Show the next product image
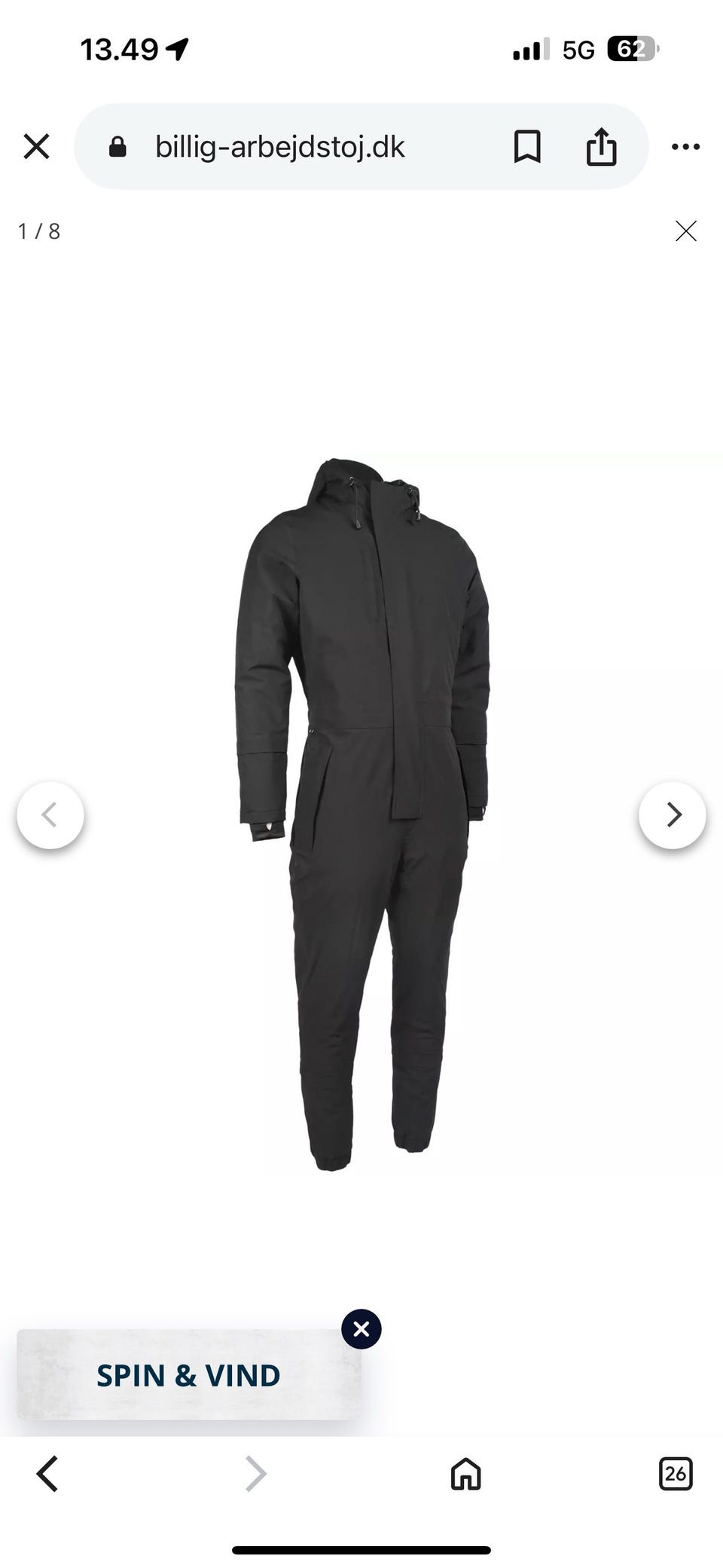This screenshot has width=723, height=1568. tap(673, 815)
